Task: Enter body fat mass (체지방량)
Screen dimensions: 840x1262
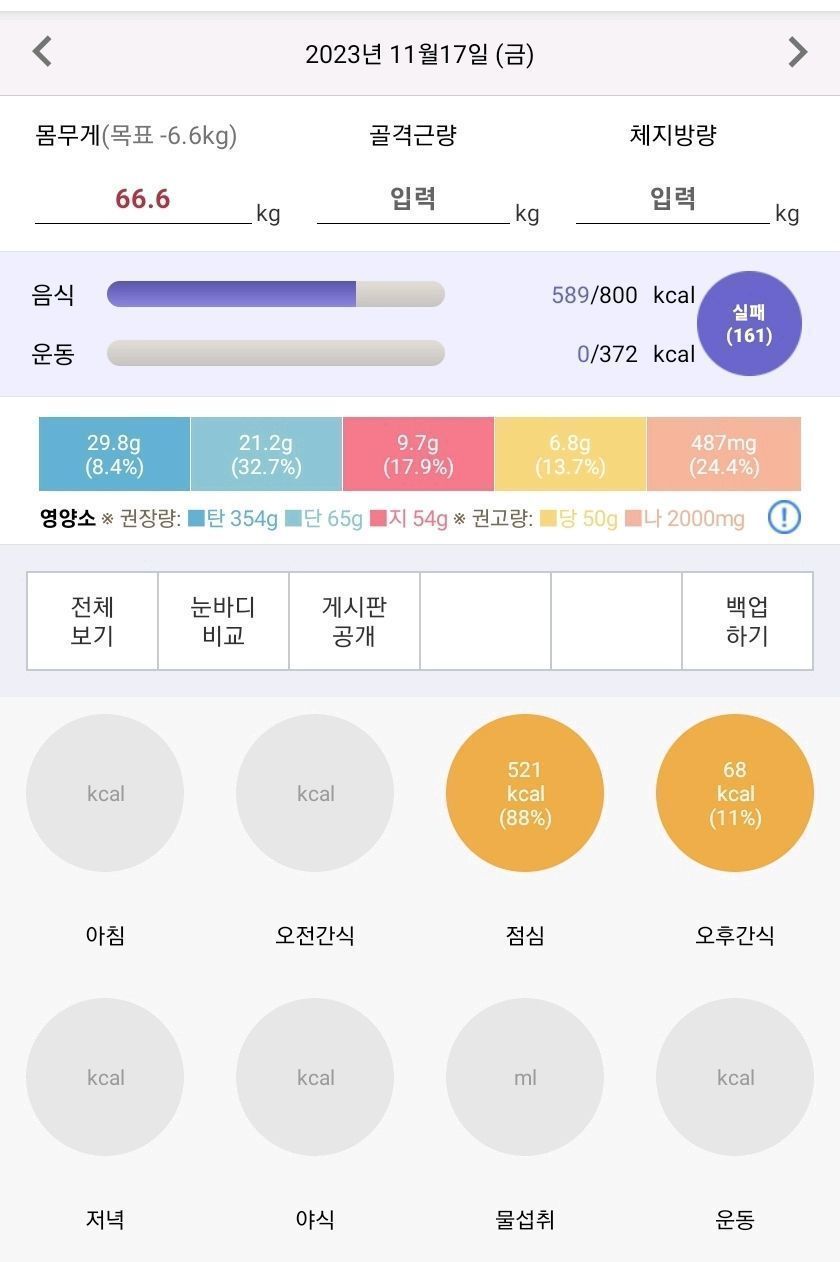Action: (x=673, y=199)
